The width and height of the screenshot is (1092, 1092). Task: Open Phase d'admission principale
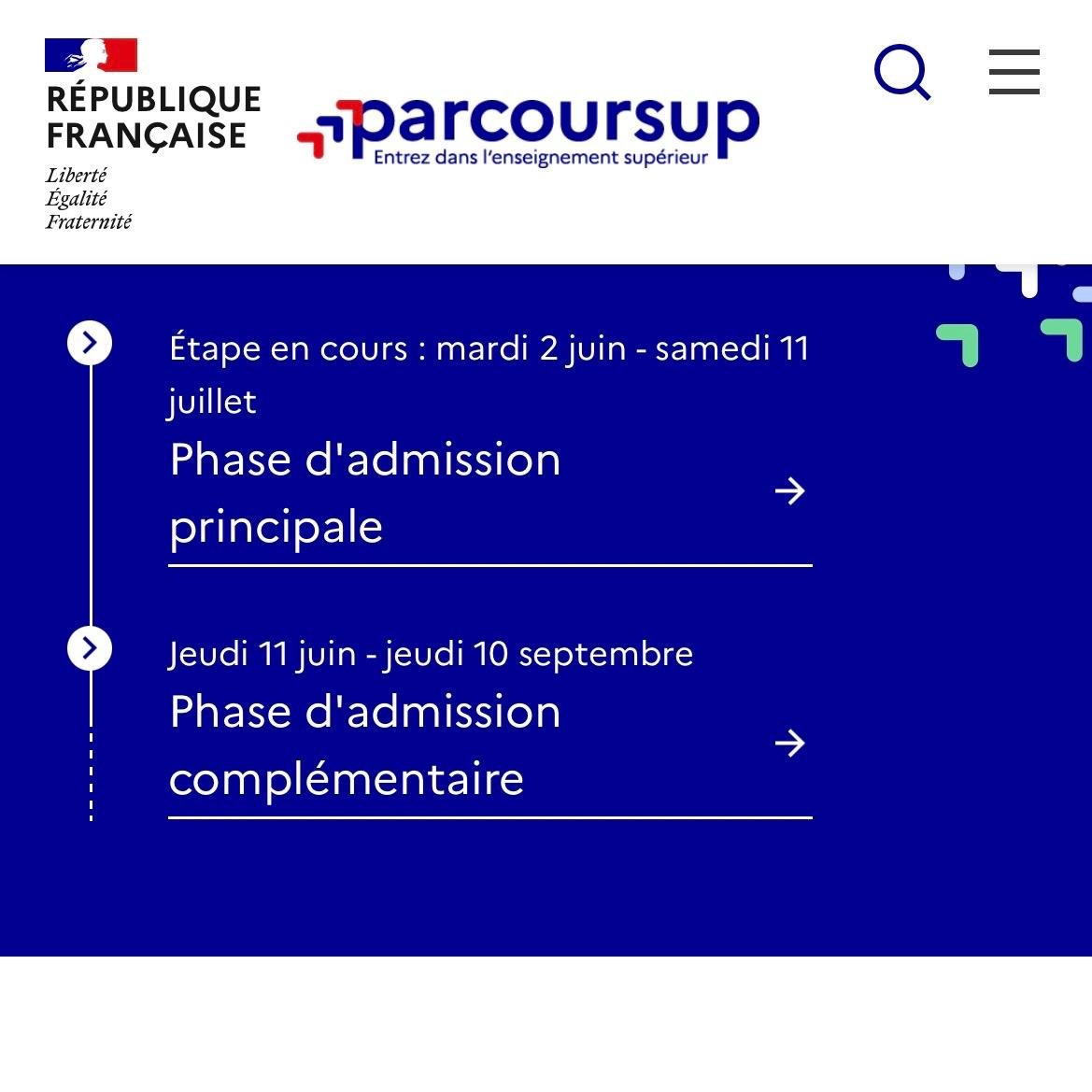(490, 493)
